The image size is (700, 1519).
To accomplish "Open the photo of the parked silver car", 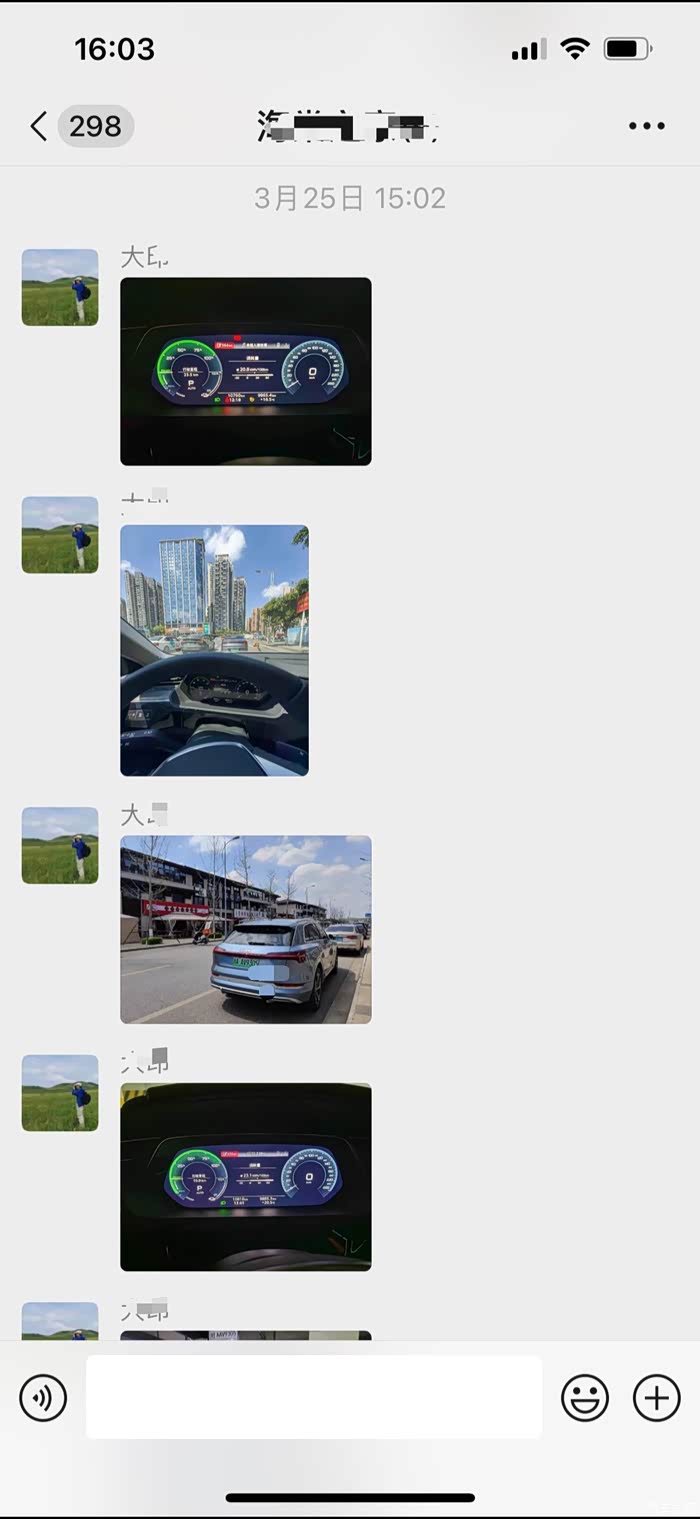I will click(245, 929).
